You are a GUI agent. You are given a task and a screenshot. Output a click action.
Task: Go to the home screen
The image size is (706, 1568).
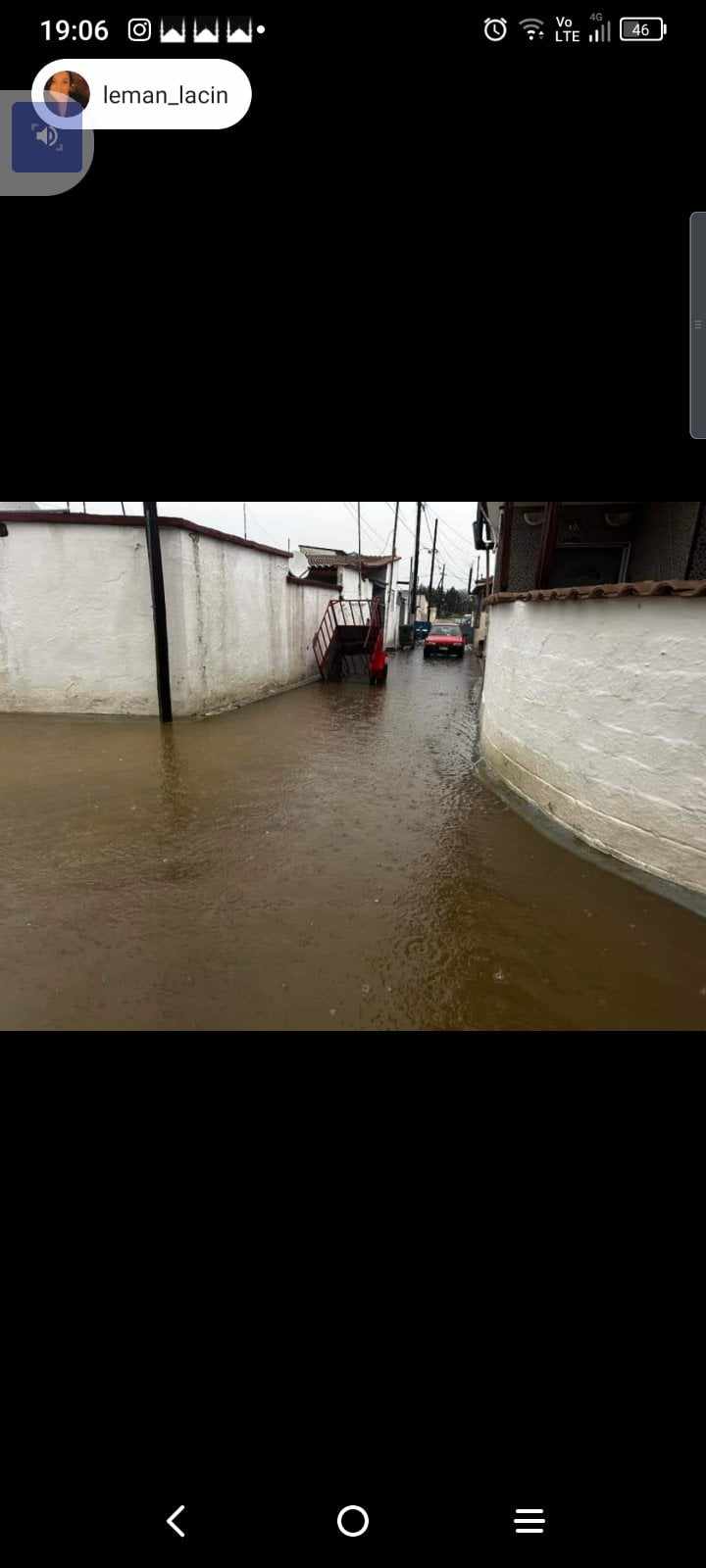coord(353,1521)
